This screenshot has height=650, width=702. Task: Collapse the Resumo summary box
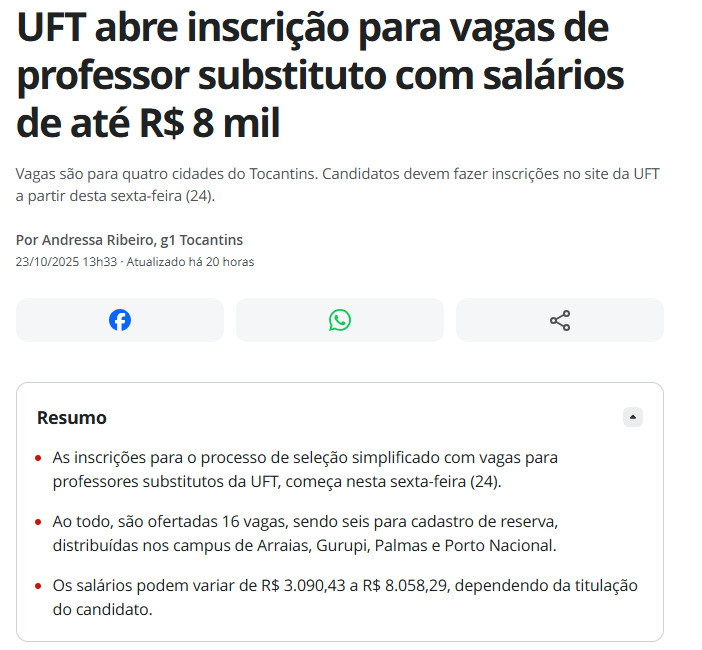tap(633, 417)
